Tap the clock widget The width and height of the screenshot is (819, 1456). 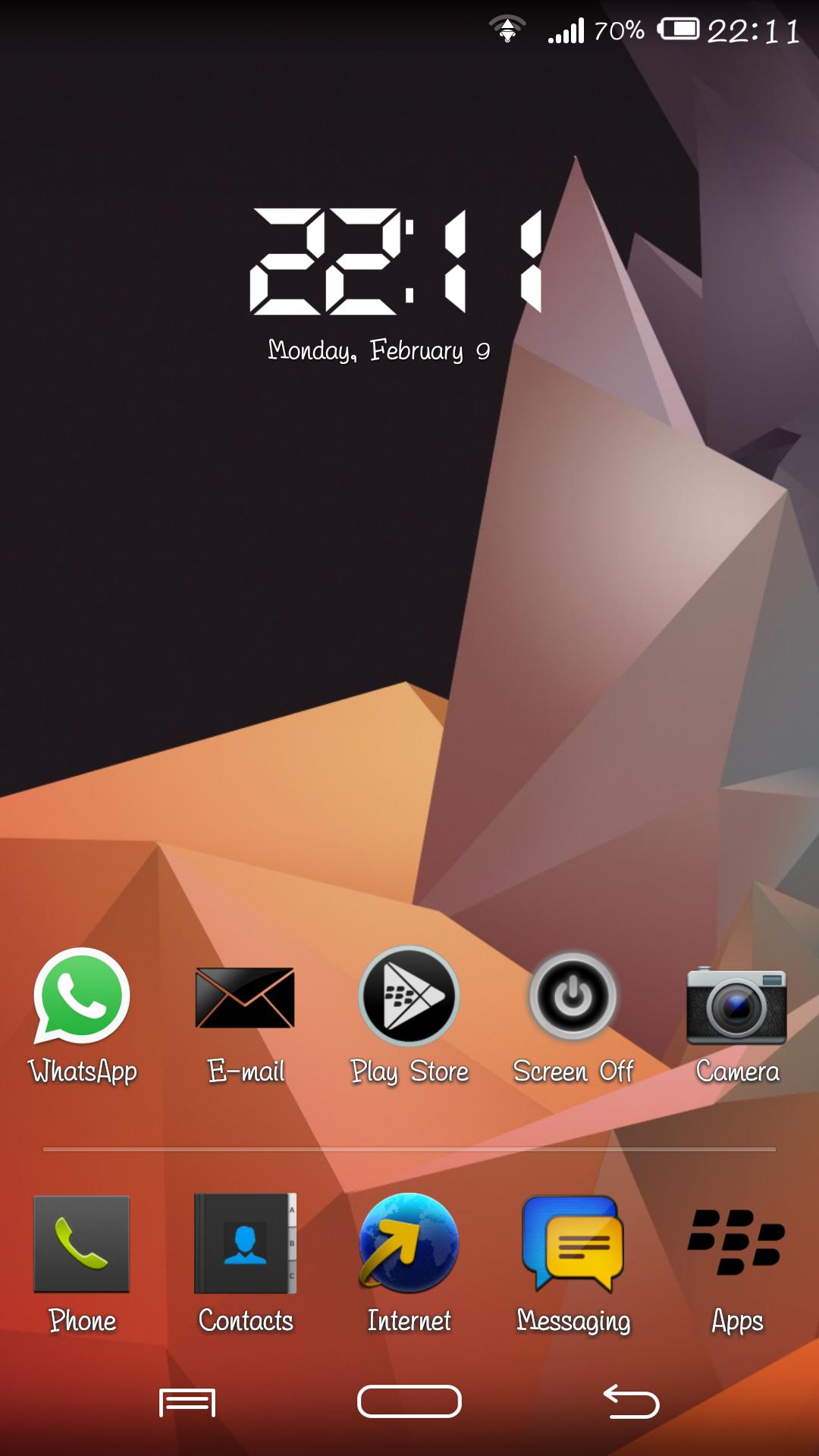(x=396, y=262)
